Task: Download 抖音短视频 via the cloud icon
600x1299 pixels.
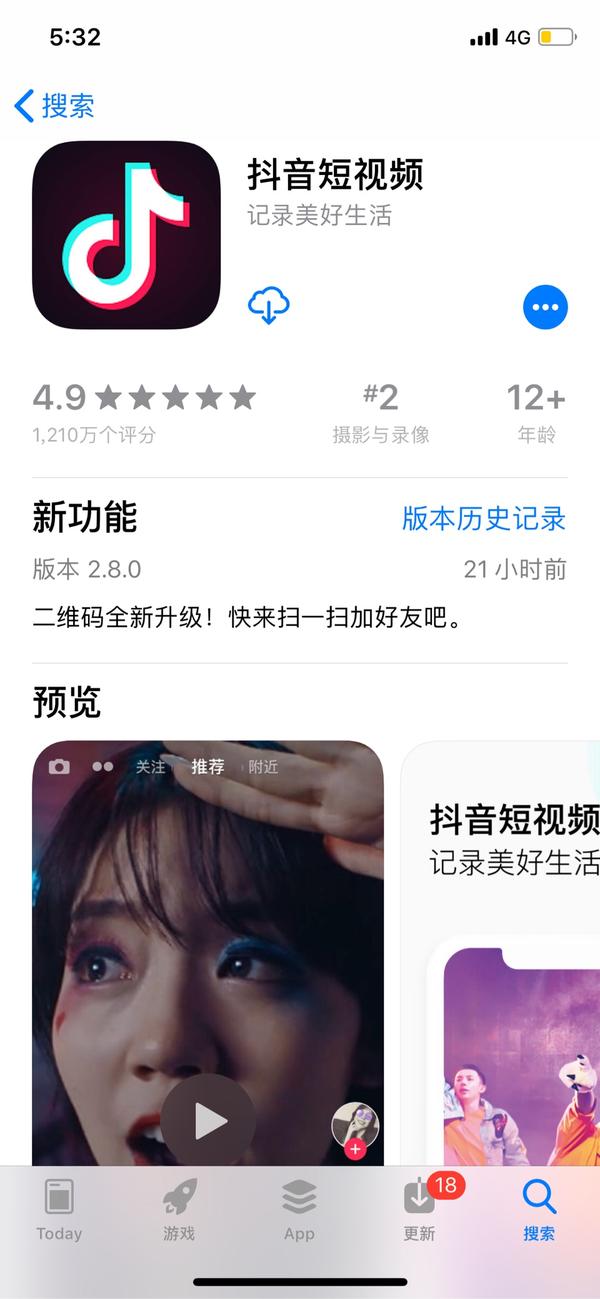Action: pos(268,306)
